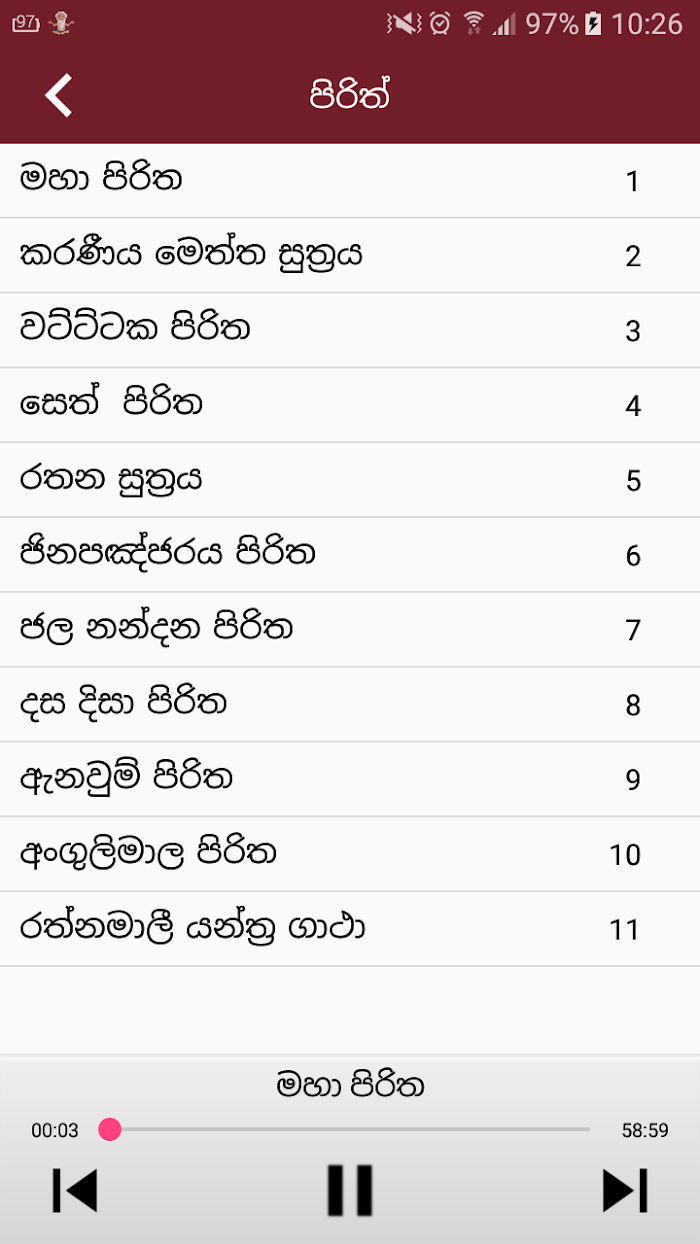Screen dimensions: 700x1244
Task: Open track 5 රතන සුත්‍රය
Action: (350, 481)
